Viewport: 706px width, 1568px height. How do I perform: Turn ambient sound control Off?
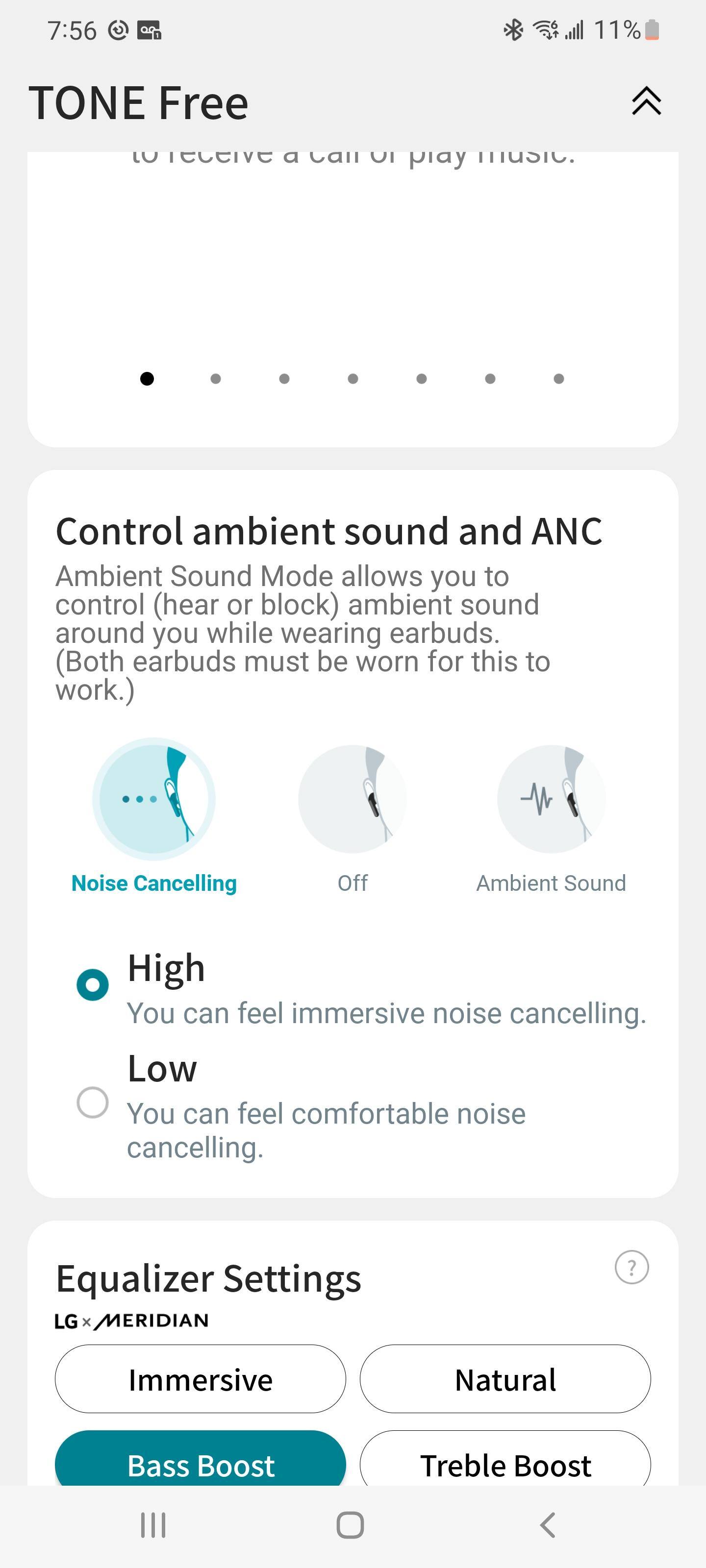[352, 799]
